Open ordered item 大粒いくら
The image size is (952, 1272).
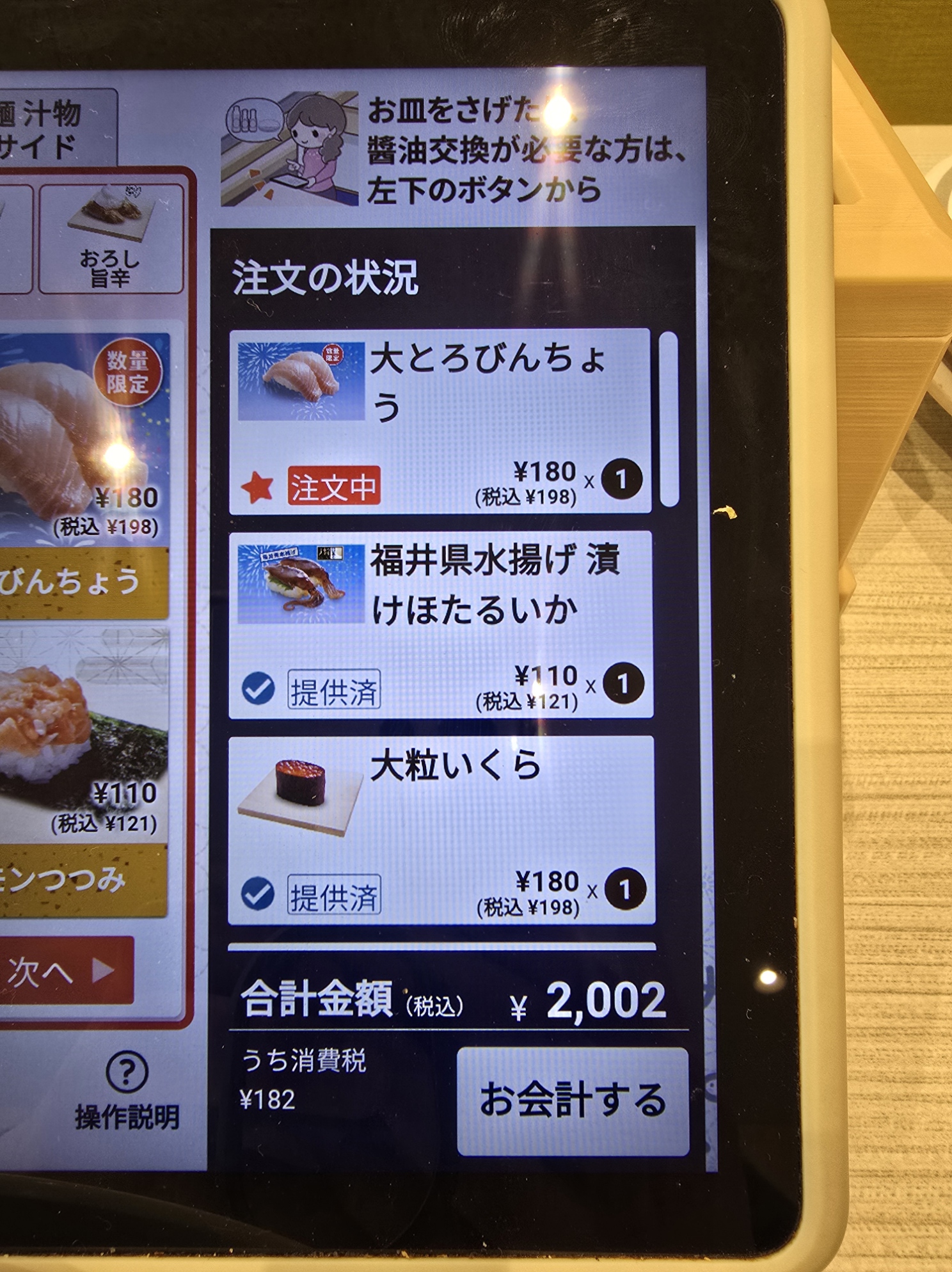tap(440, 829)
